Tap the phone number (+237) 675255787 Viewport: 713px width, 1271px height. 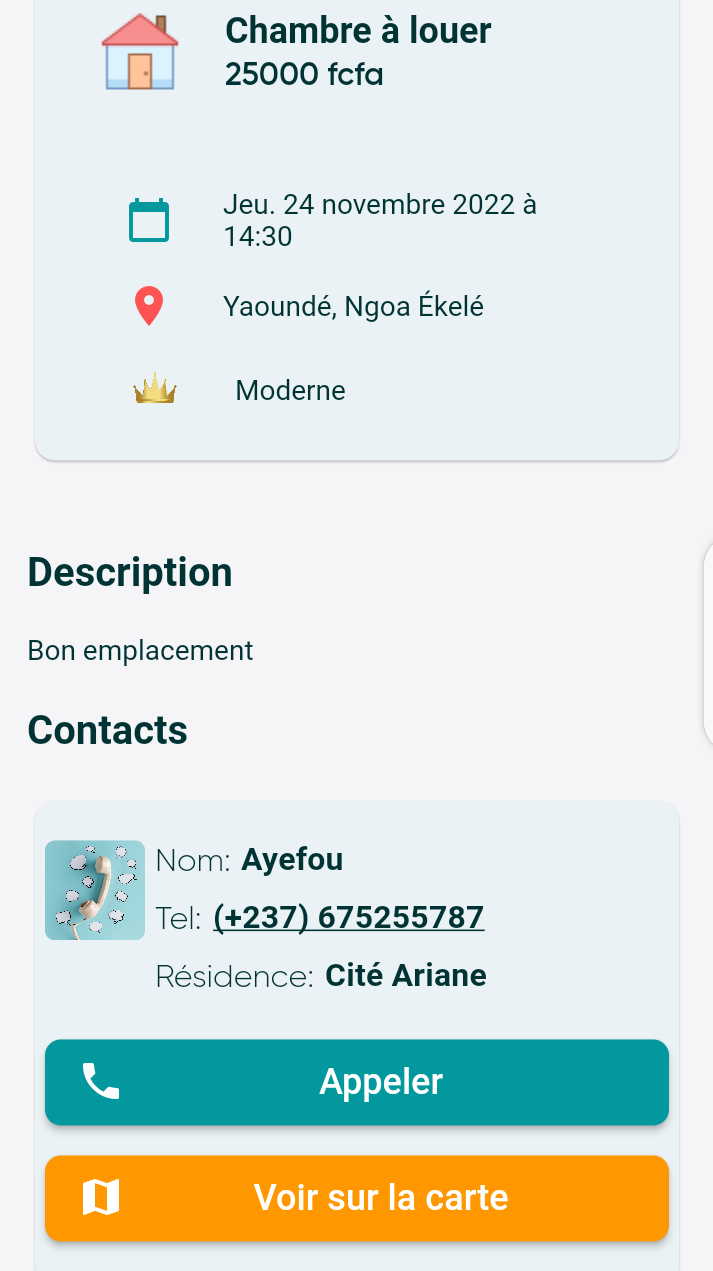click(349, 917)
